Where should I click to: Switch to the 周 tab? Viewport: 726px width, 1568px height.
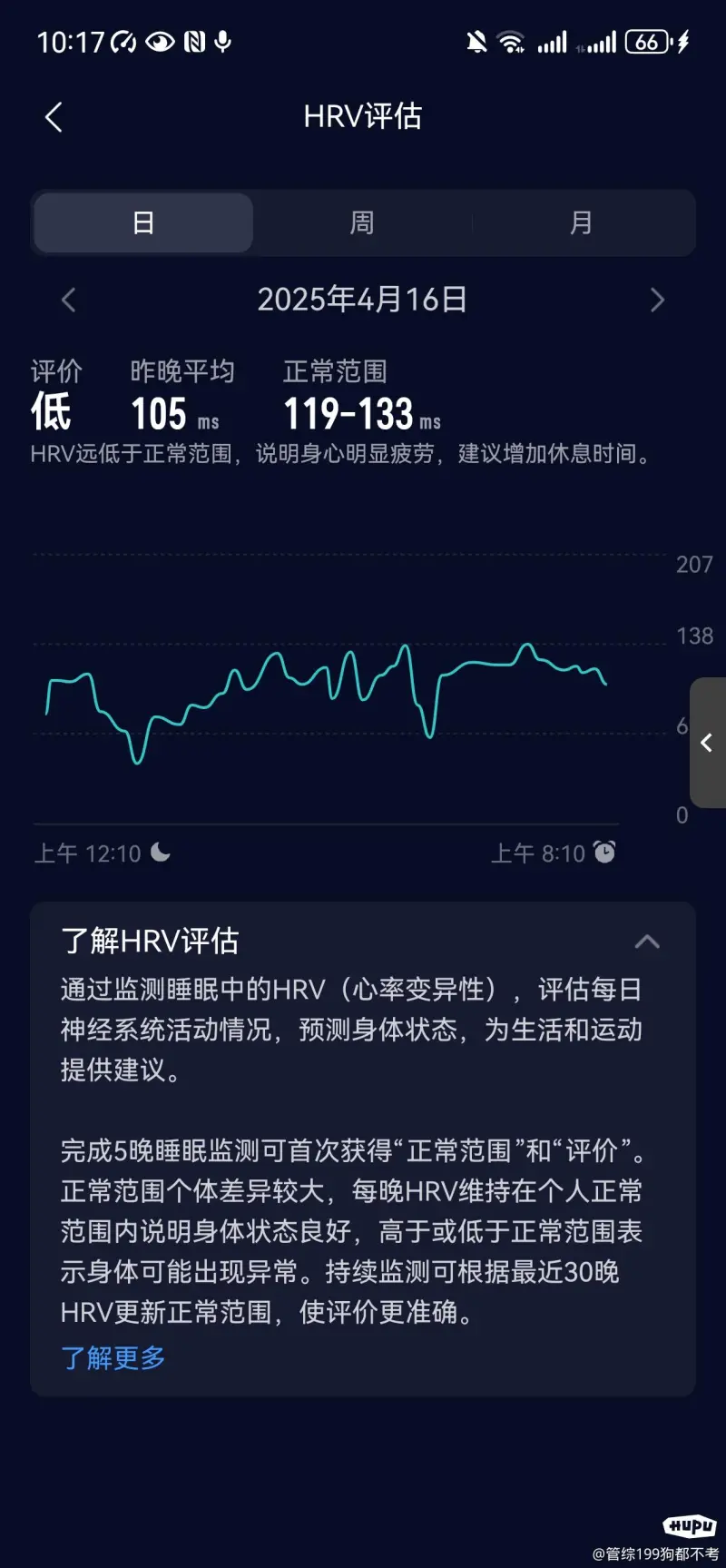[x=362, y=222]
